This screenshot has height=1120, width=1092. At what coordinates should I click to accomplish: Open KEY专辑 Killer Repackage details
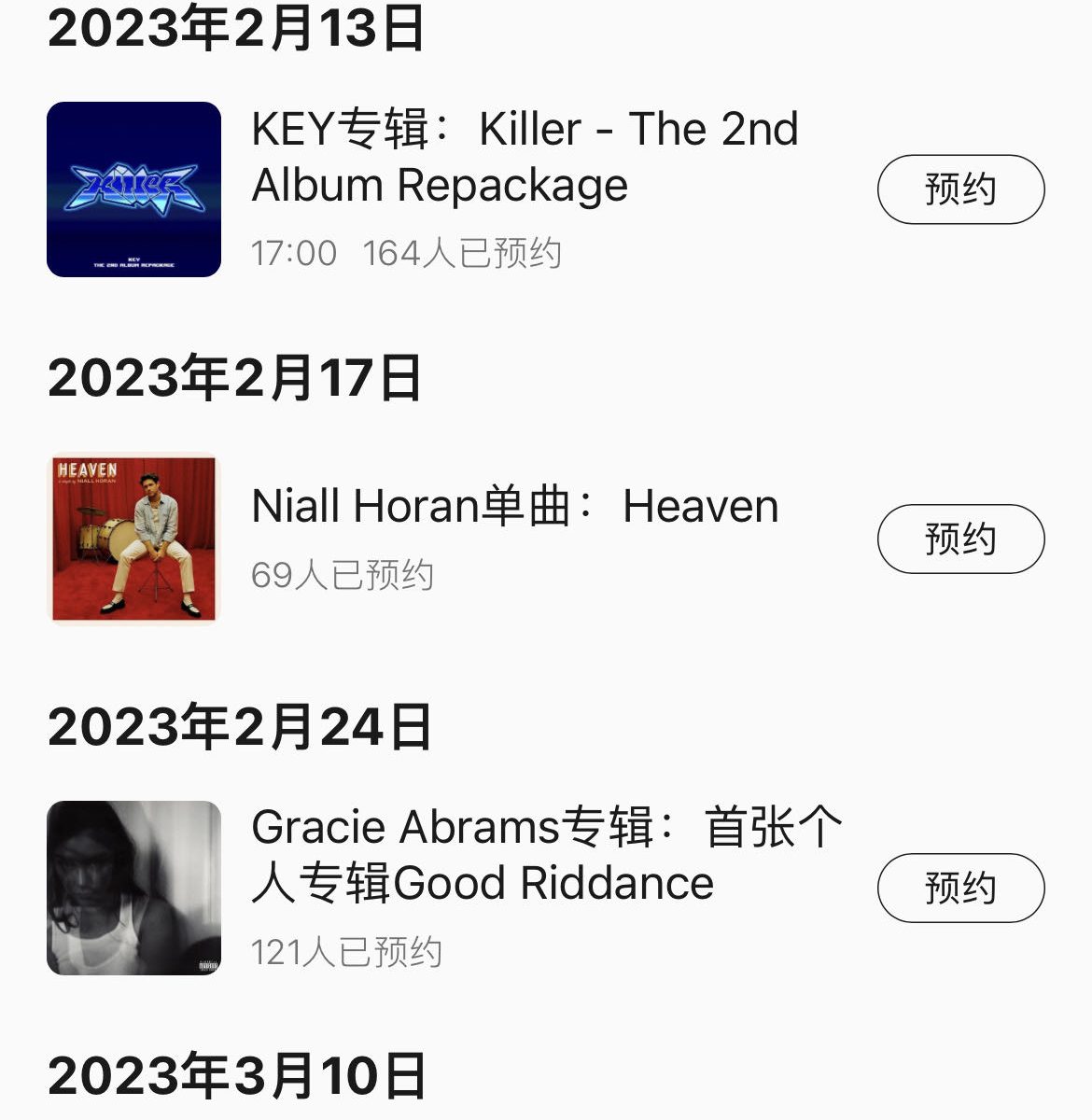525,157
